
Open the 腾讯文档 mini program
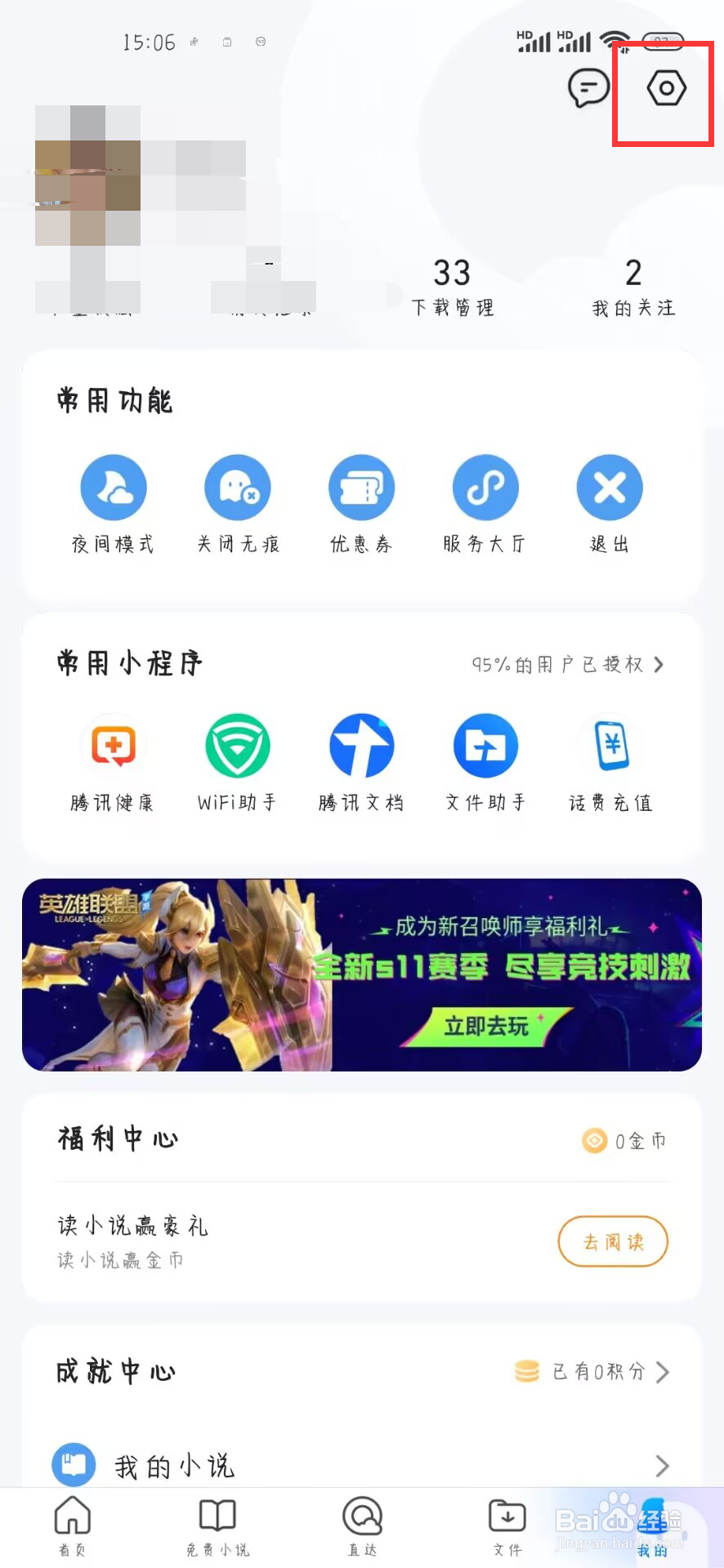coord(361,745)
